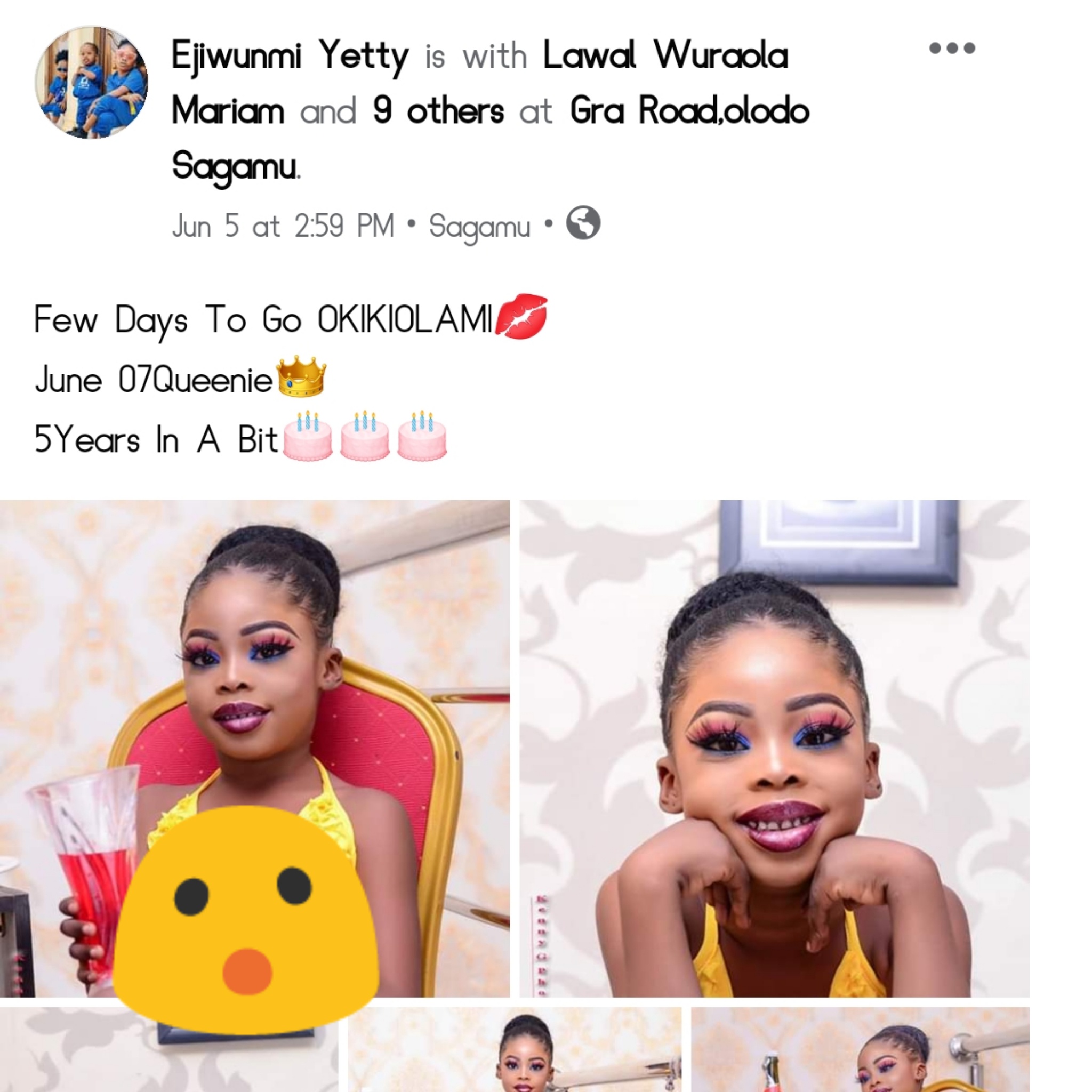The height and width of the screenshot is (1092, 1092).
Task: Open Ejiwunmi Yetty's profile name link
Action: coord(290,56)
